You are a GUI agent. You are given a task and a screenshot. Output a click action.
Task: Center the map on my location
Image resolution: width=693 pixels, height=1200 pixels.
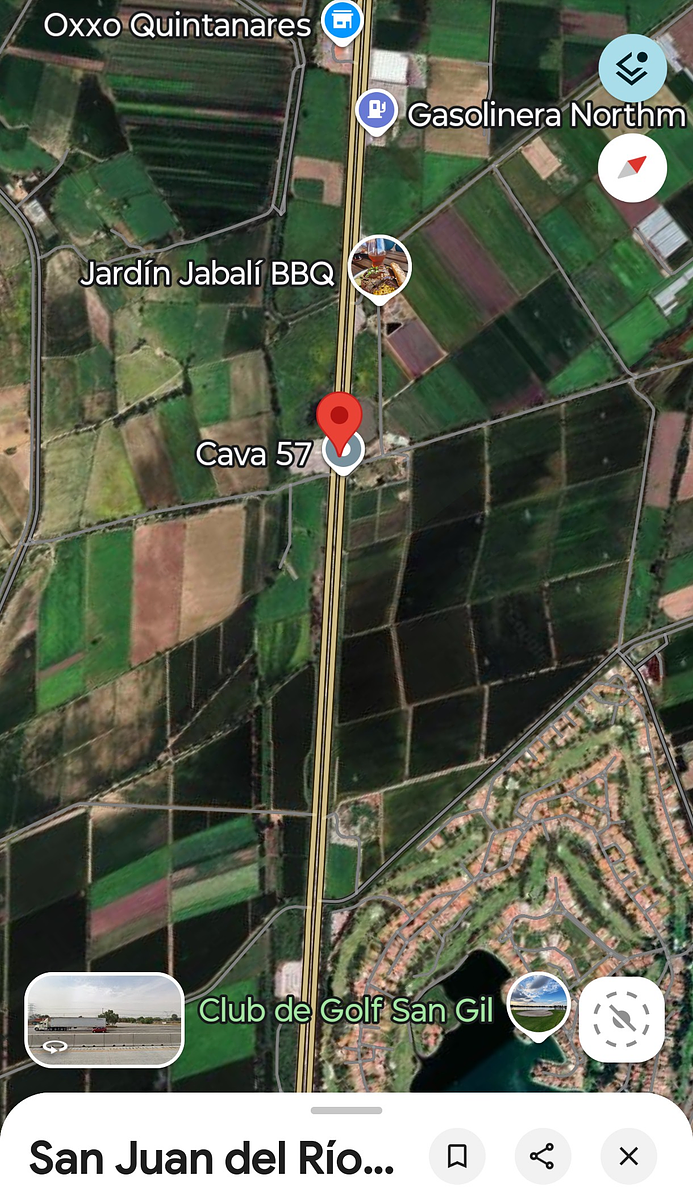pyautogui.click(x=621, y=1019)
